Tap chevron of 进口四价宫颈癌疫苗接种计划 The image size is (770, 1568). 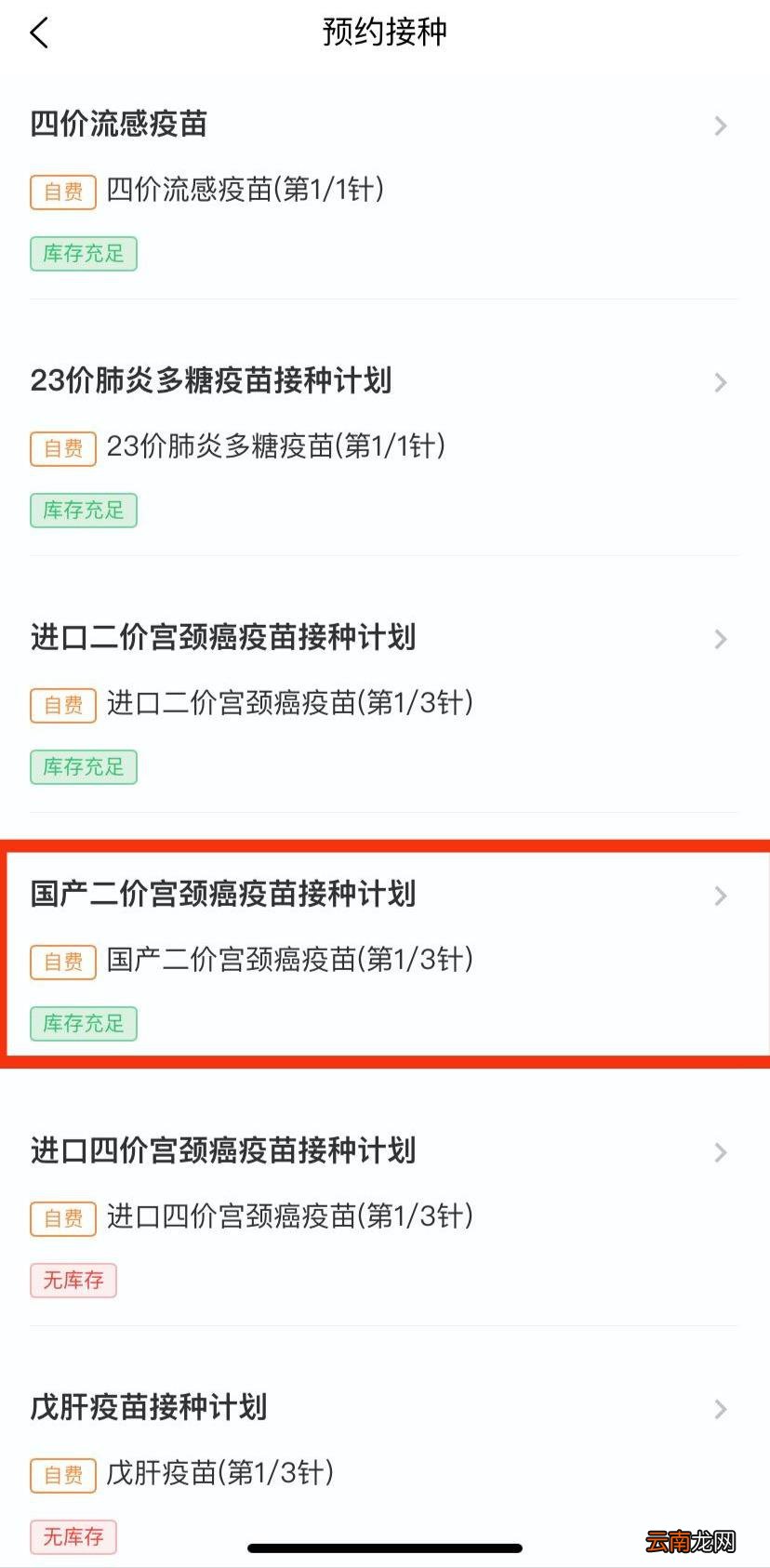tap(720, 1153)
